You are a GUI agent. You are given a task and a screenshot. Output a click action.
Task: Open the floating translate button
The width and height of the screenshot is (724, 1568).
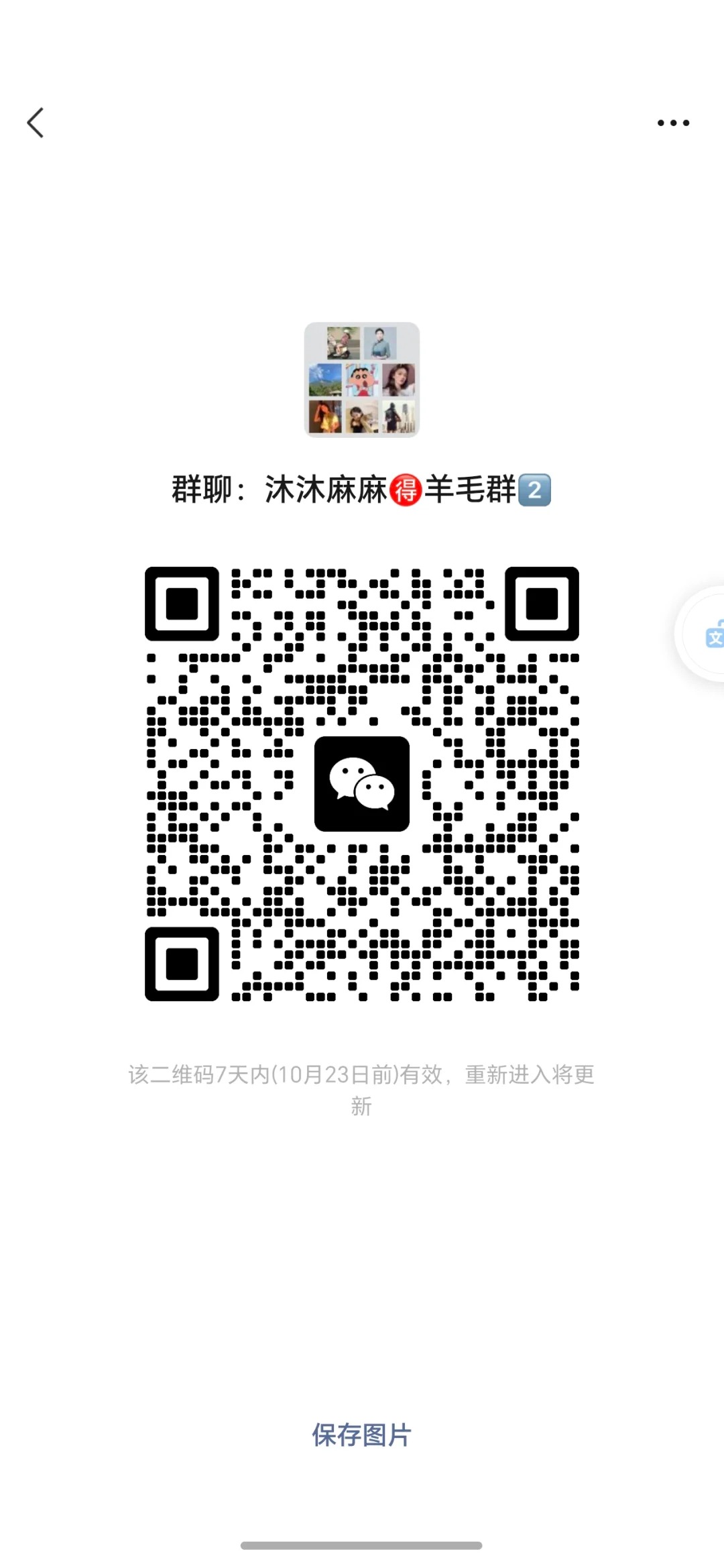click(711, 635)
